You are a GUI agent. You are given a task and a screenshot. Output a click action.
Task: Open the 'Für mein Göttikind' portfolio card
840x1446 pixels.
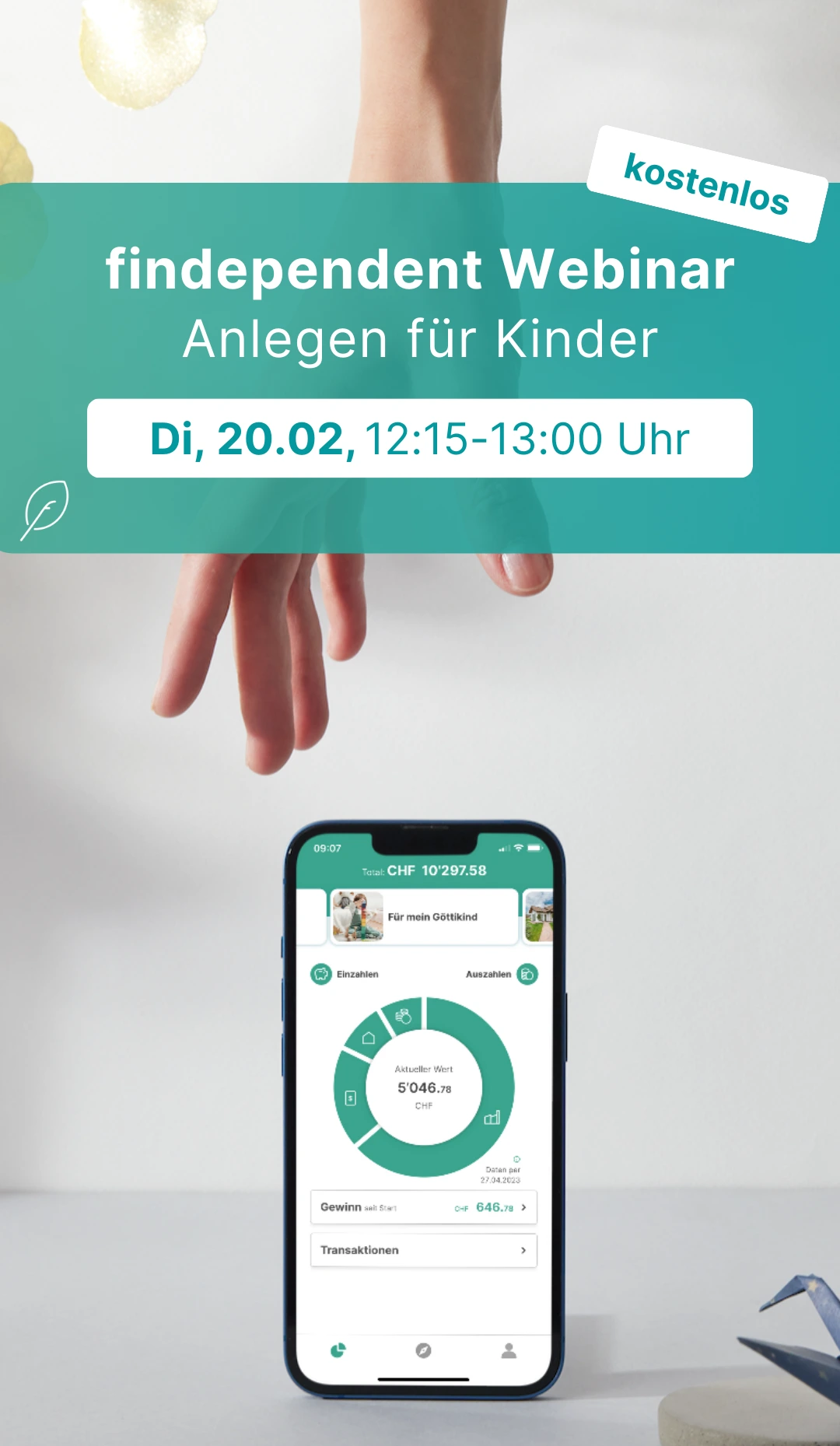425,918
